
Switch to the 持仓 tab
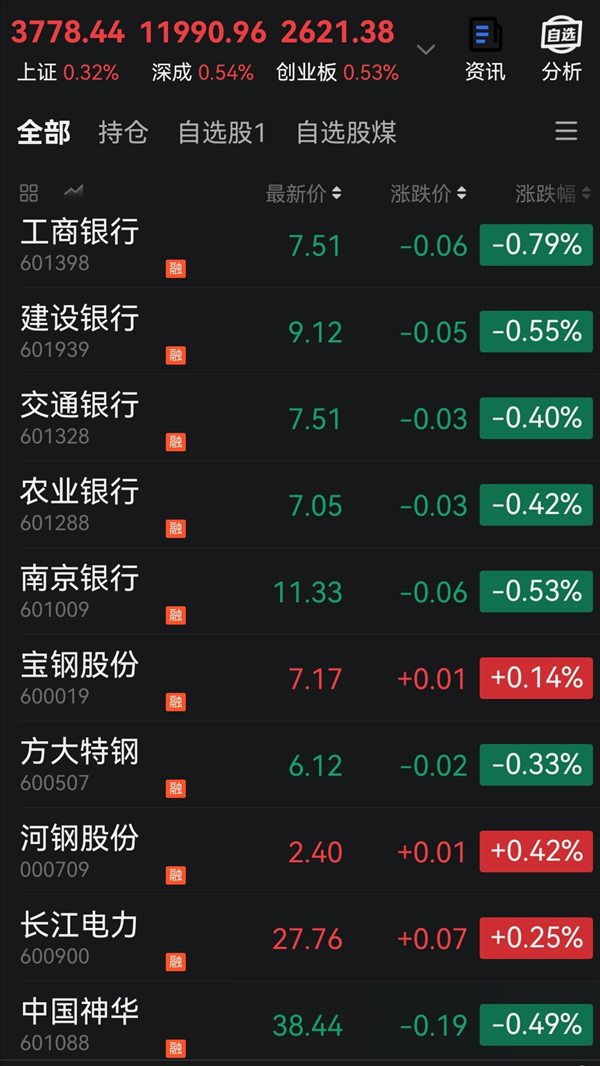click(x=123, y=133)
